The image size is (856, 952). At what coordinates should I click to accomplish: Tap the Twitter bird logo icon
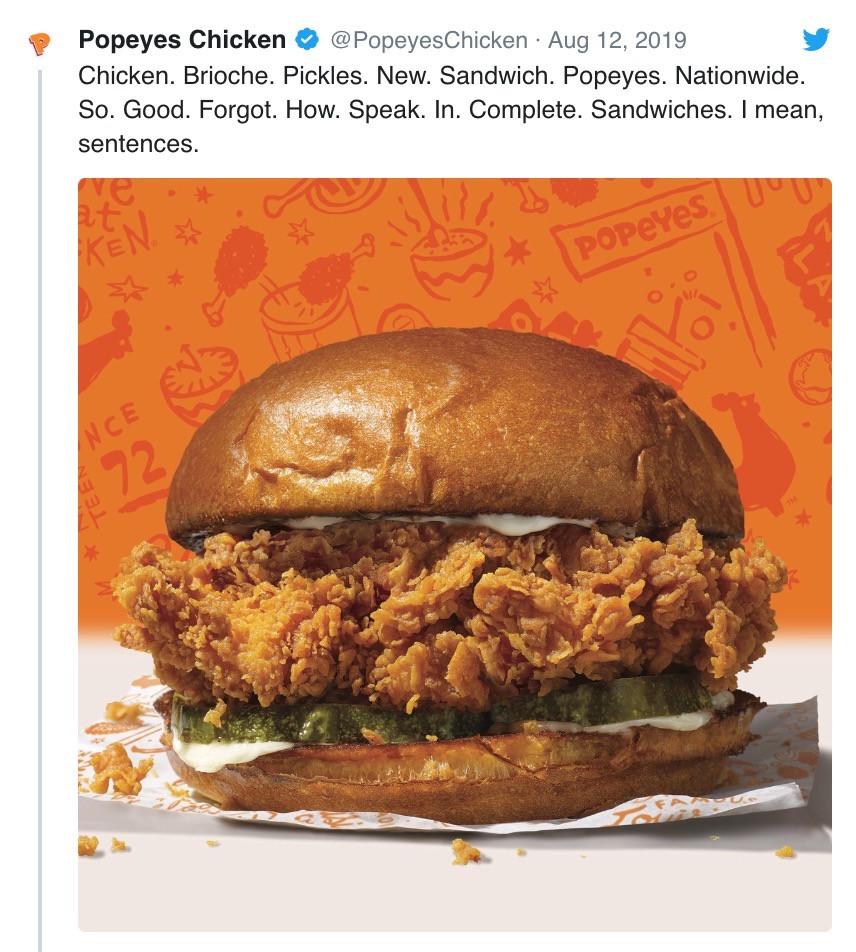click(x=816, y=40)
